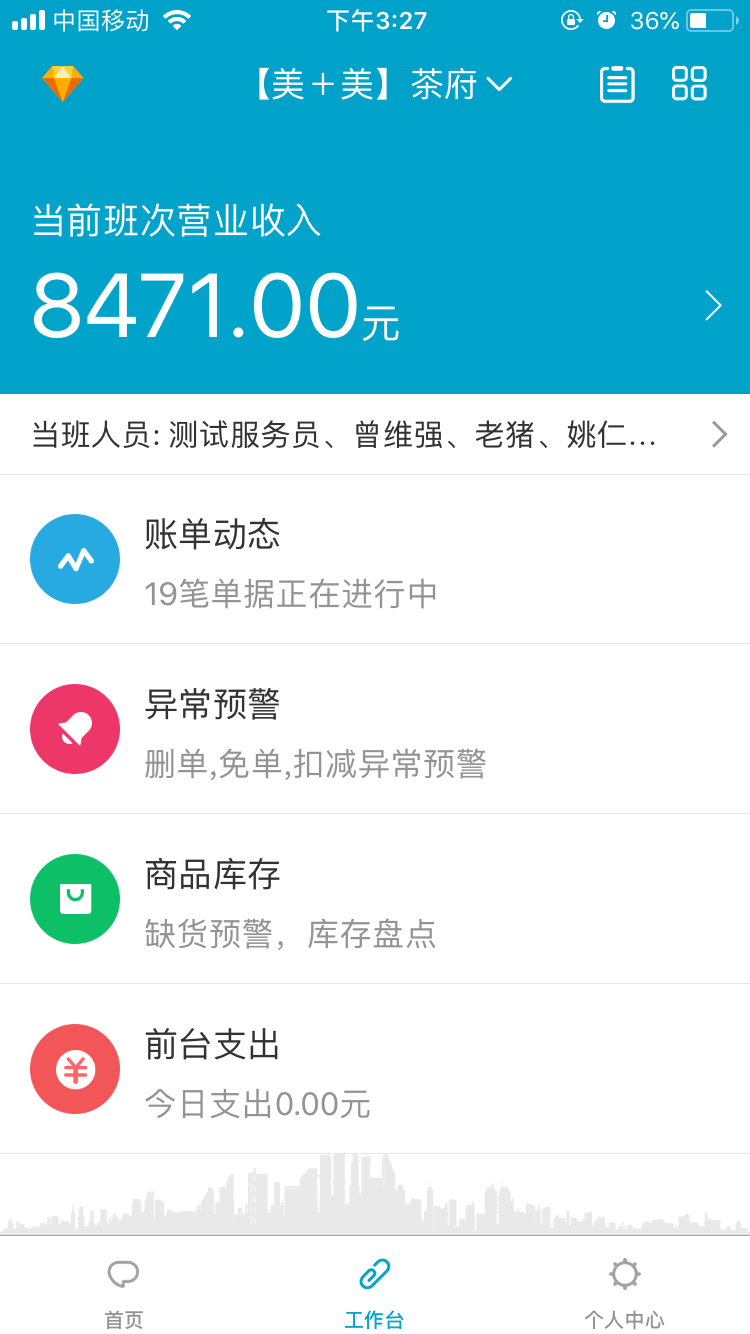
Task: Open the clipboard list icon
Action: (x=617, y=84)
